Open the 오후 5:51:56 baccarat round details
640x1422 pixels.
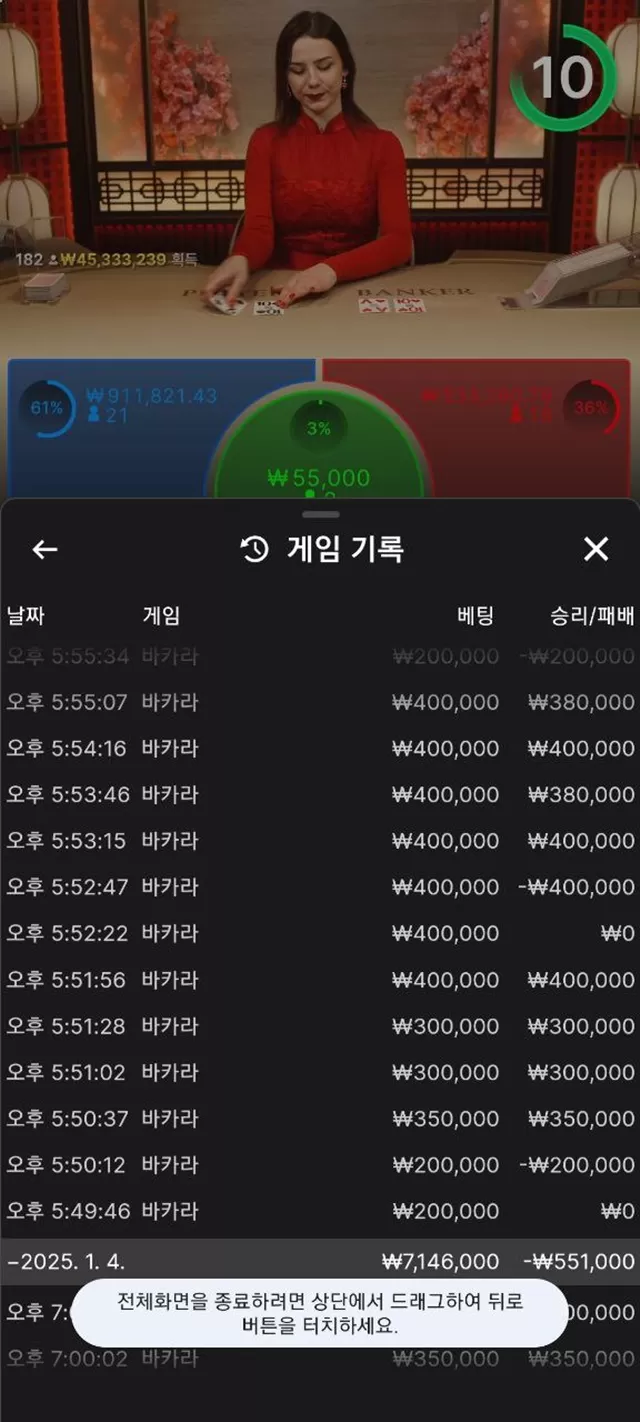pos(320,980)
